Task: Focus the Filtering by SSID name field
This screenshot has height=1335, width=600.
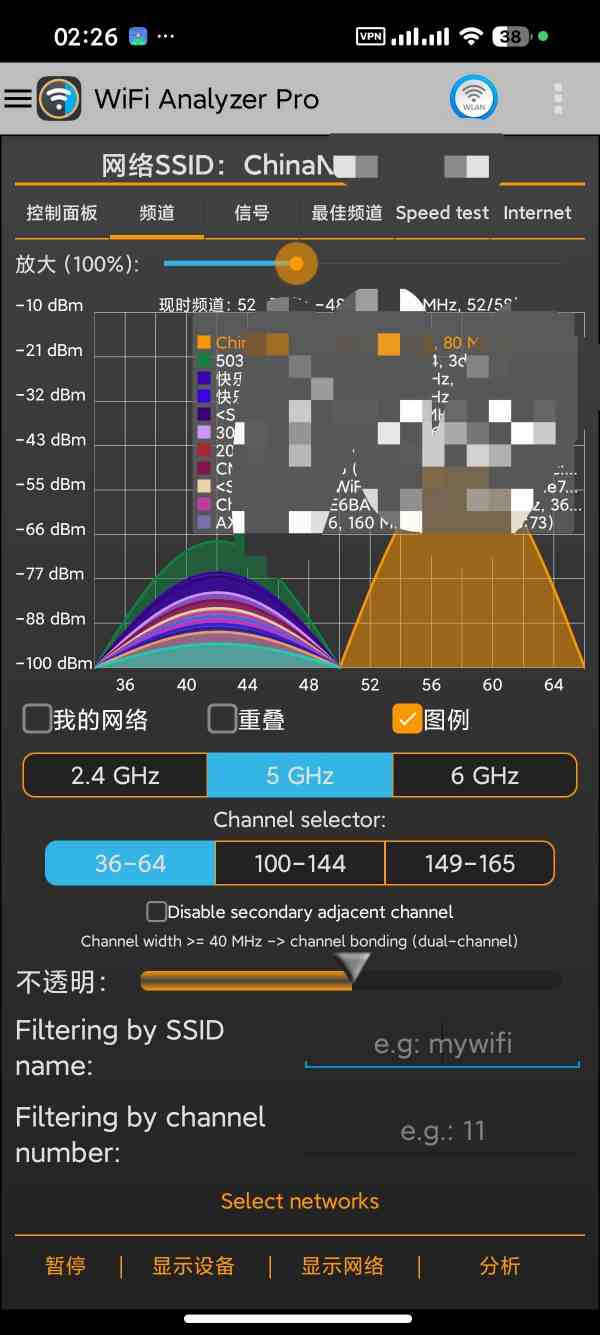Action: click(x=442, y=1045)
